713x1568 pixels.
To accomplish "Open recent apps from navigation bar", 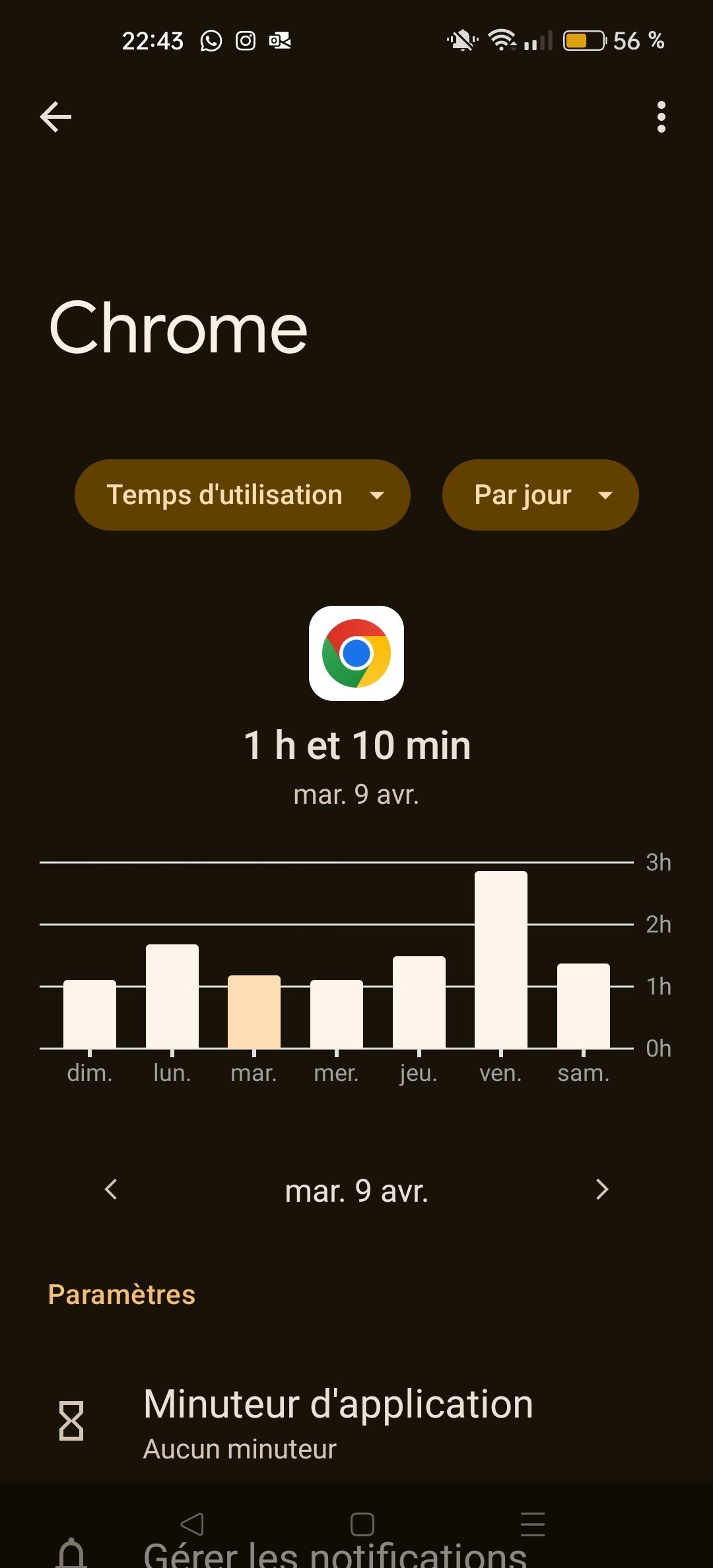I will pyautogui.click(x=532, y=1524).
